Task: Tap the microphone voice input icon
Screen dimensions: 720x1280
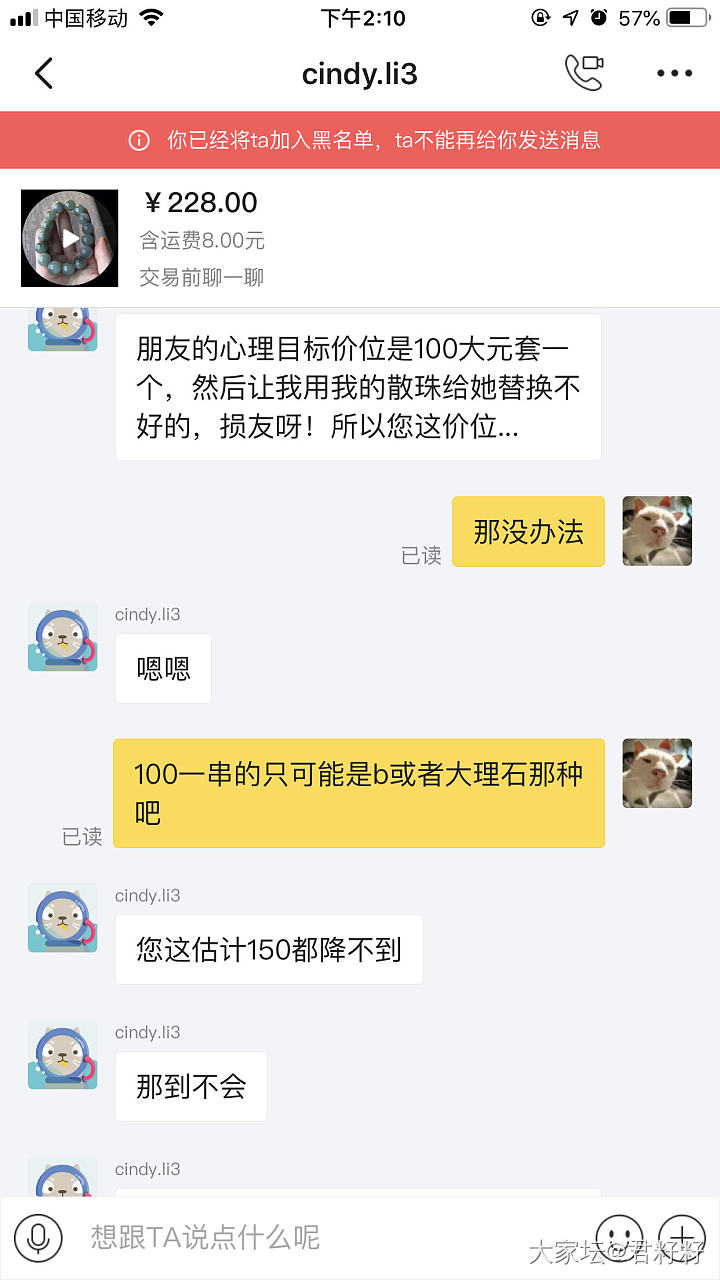Action: (38, 1237)
